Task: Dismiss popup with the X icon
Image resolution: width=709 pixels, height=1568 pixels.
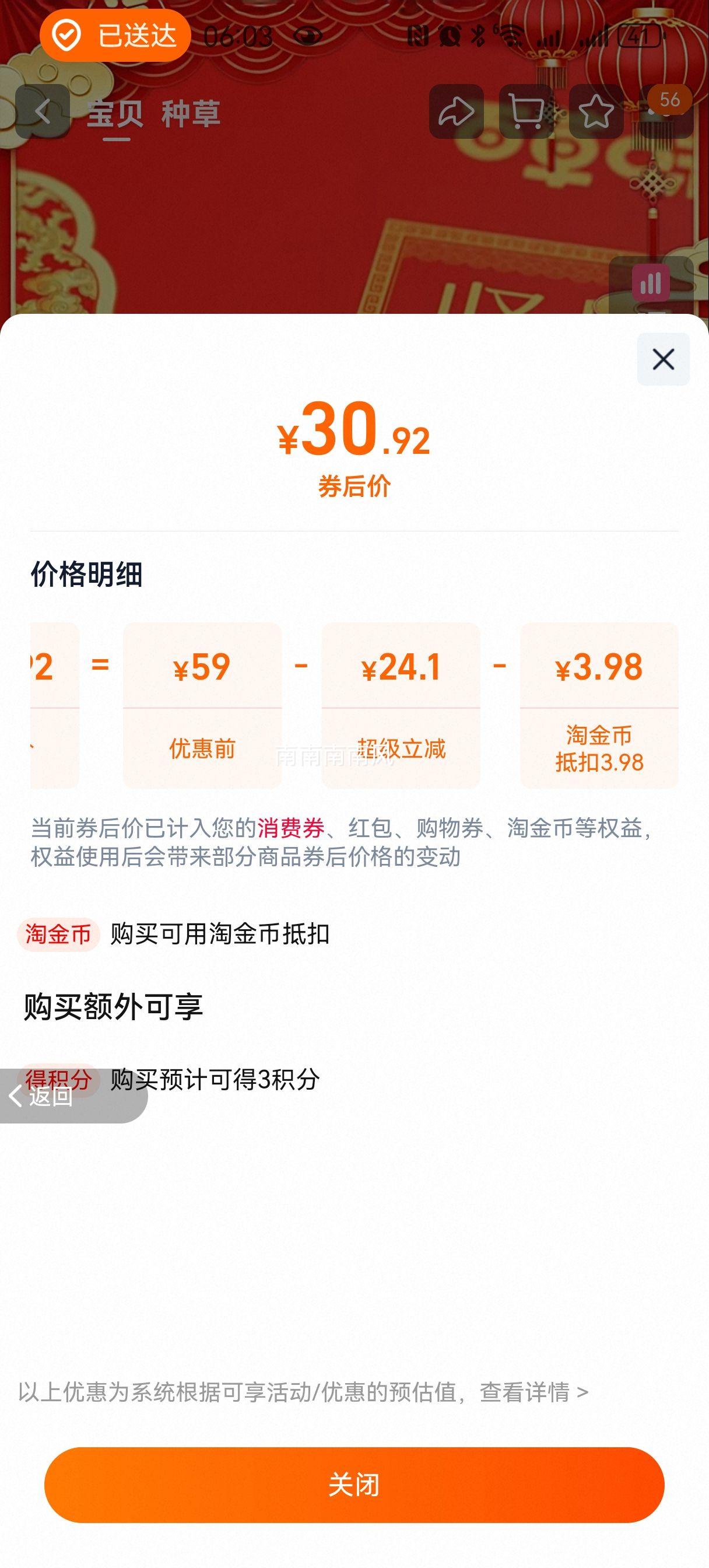Action: (x=663, y=359)
